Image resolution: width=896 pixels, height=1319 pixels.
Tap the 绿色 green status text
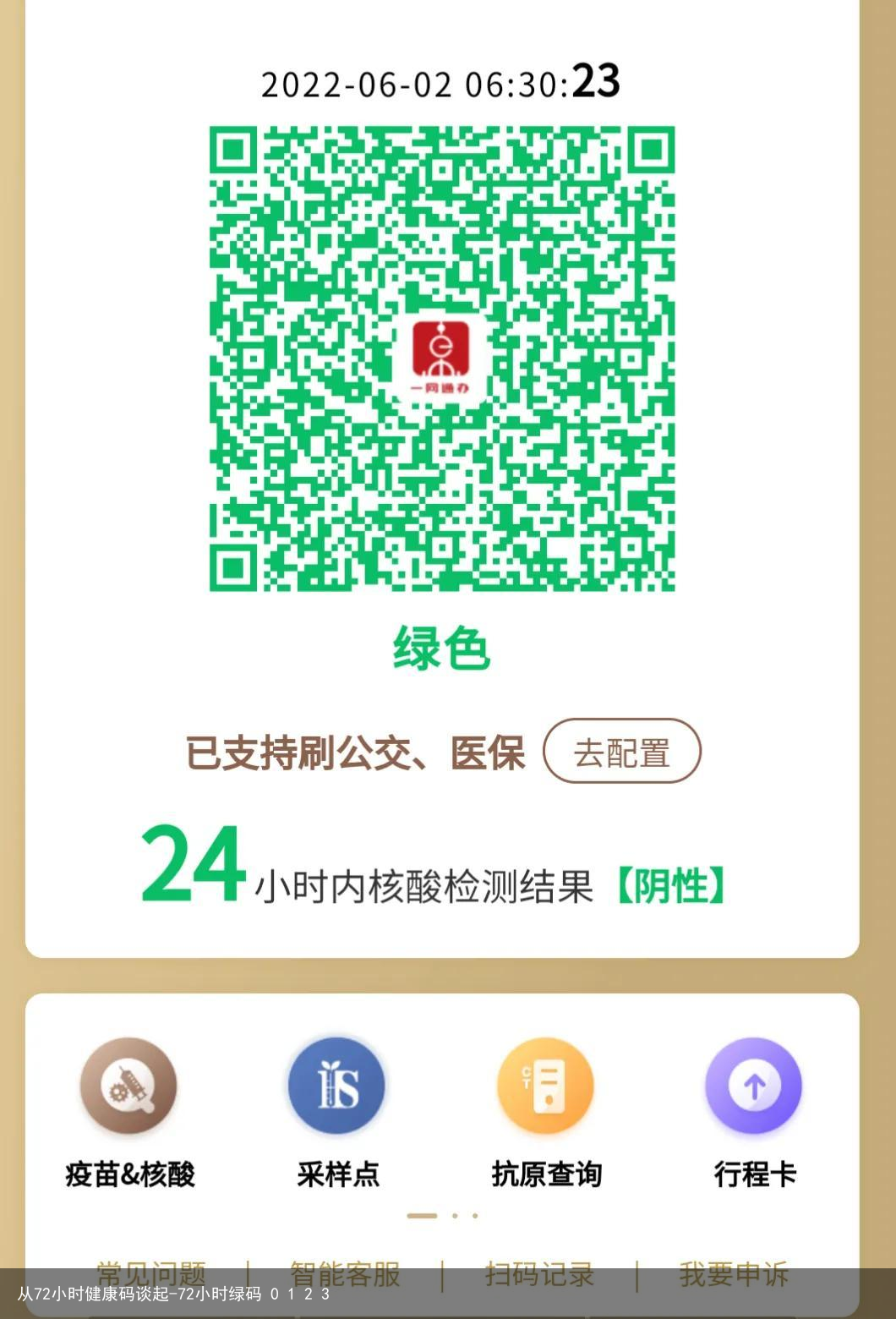(442, 649)
